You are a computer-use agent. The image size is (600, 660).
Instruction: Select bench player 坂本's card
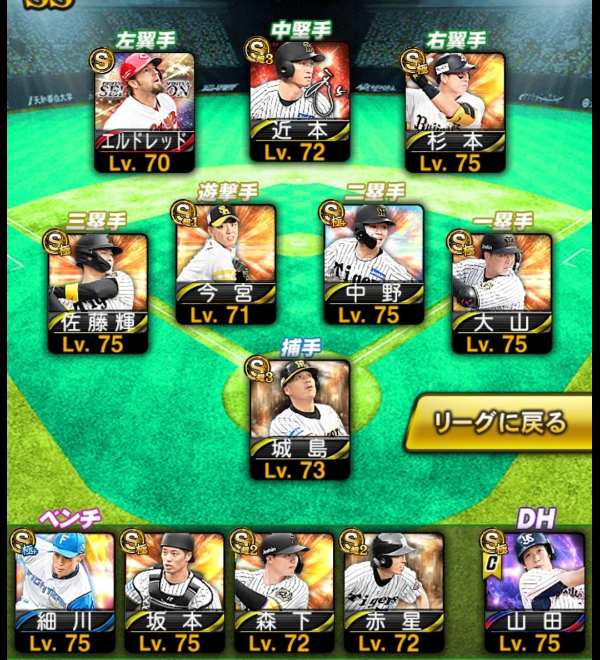pyautogui.click(x=175, y=593)
